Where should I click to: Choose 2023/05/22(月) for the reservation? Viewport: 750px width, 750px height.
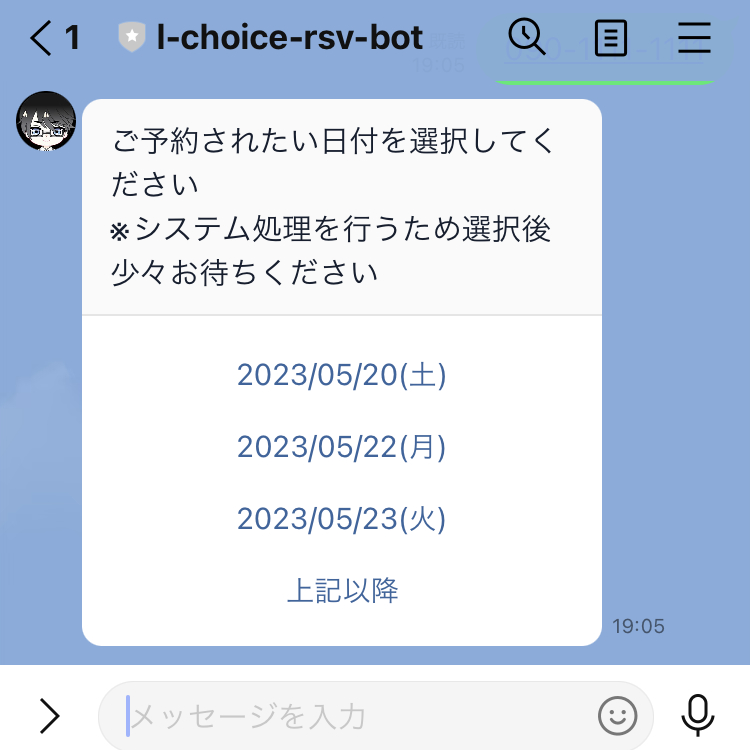[x=341, y=447]
